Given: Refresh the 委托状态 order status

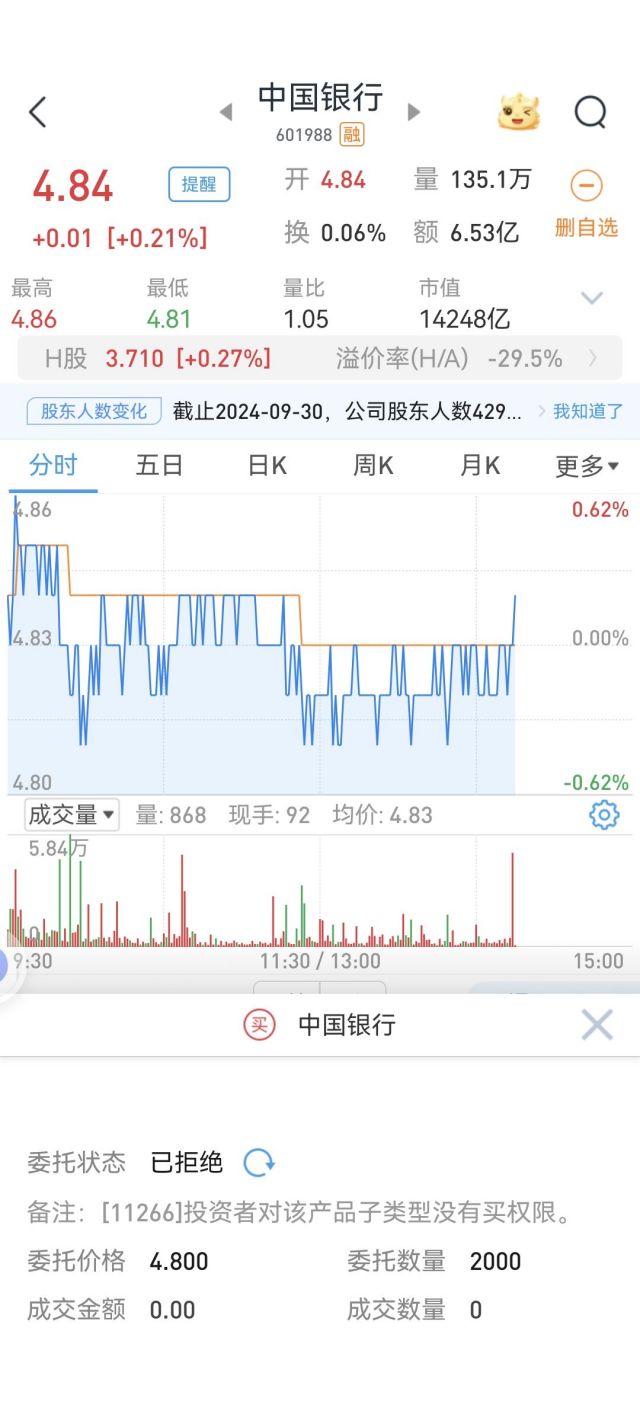Looking at the screenshot, I should click(x=259, y=1162).
